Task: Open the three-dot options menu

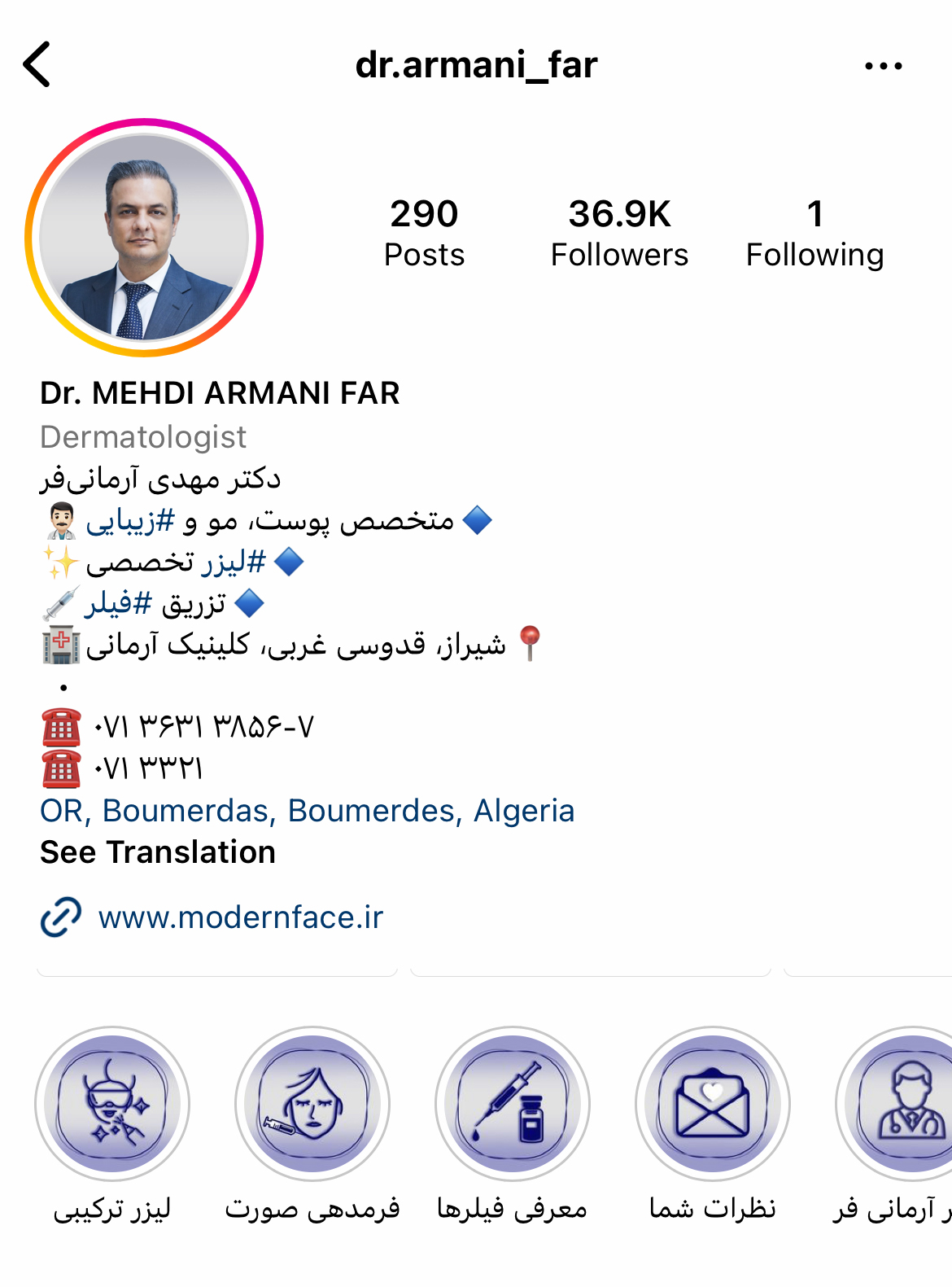Action: pos(883,66)
